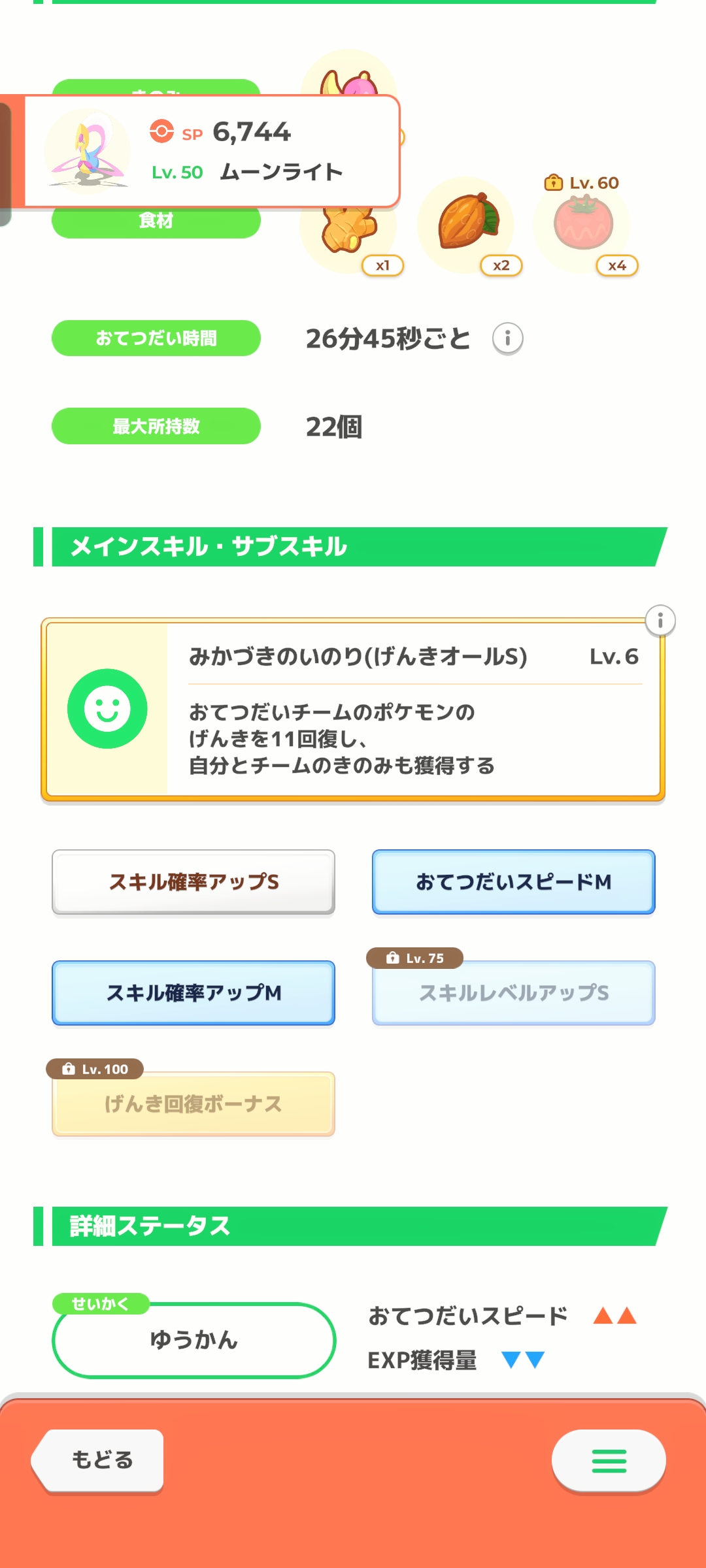Tap the locked スキルレベルアップS sub skill
706x1568 pixels.
(514, 993)
